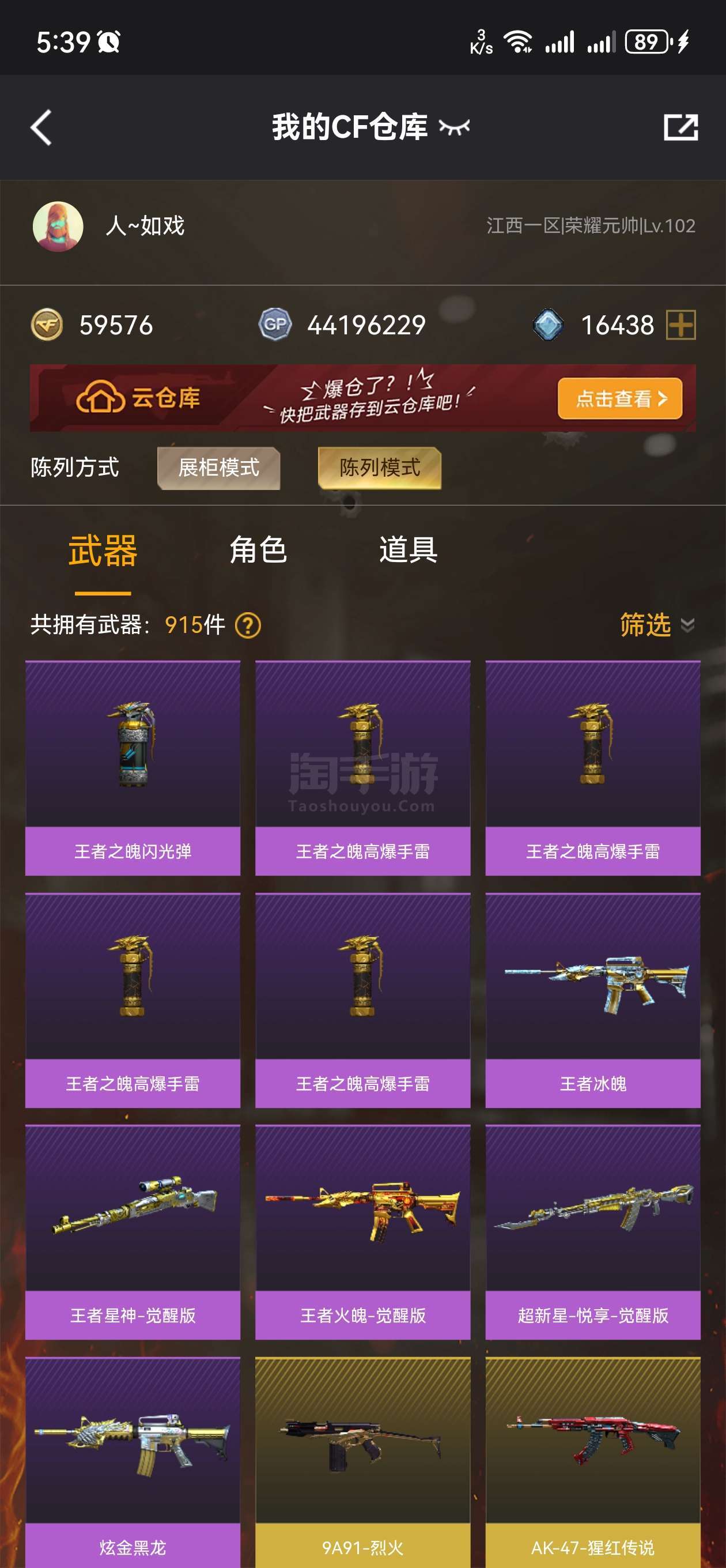
Task: Select 陈列模式 display mode
Action: [380, 468]
